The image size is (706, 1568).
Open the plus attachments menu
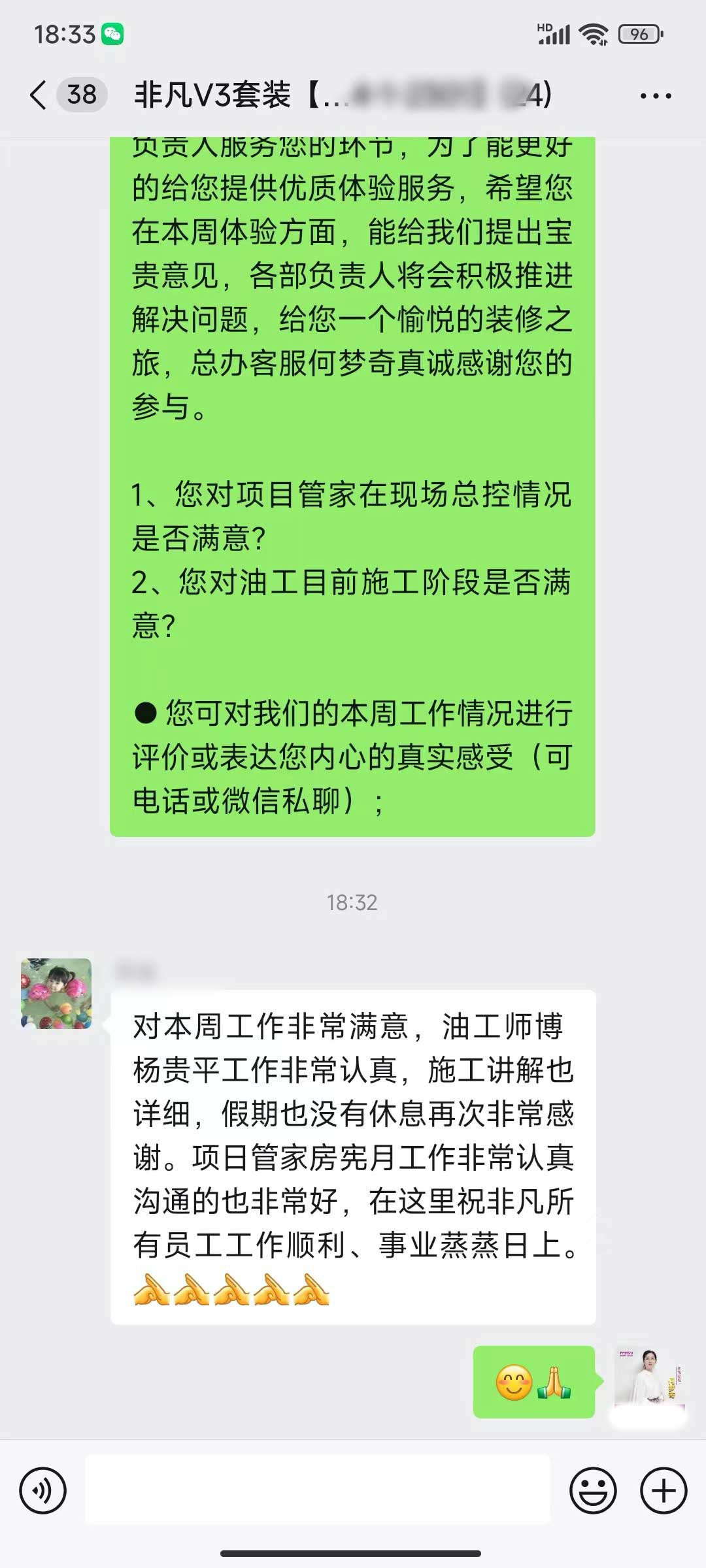[x=663, y=1491]
